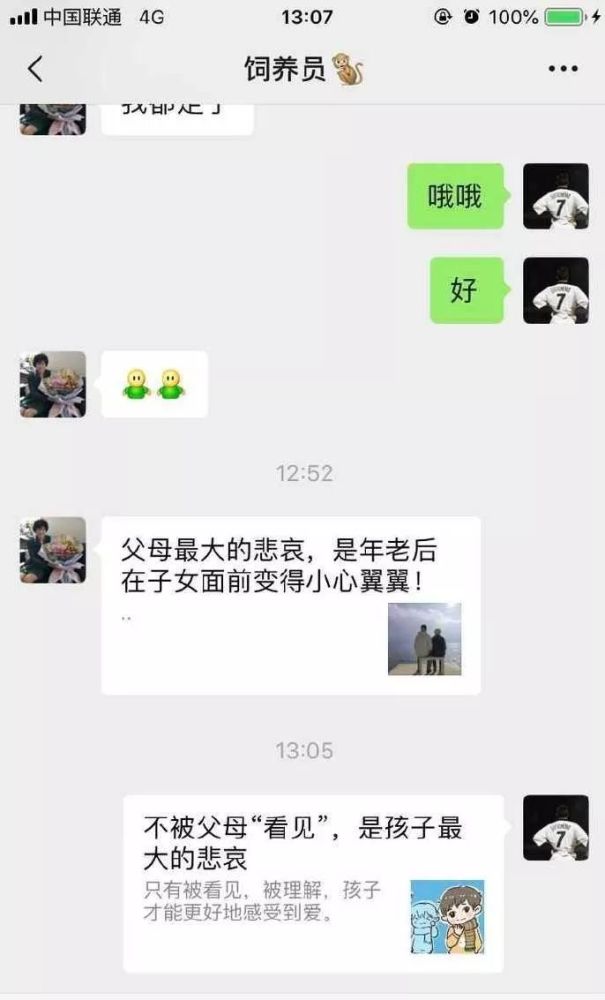Go back to the chat list
The height and width of the screenshot is (1000, 605).
coord(35,69)
